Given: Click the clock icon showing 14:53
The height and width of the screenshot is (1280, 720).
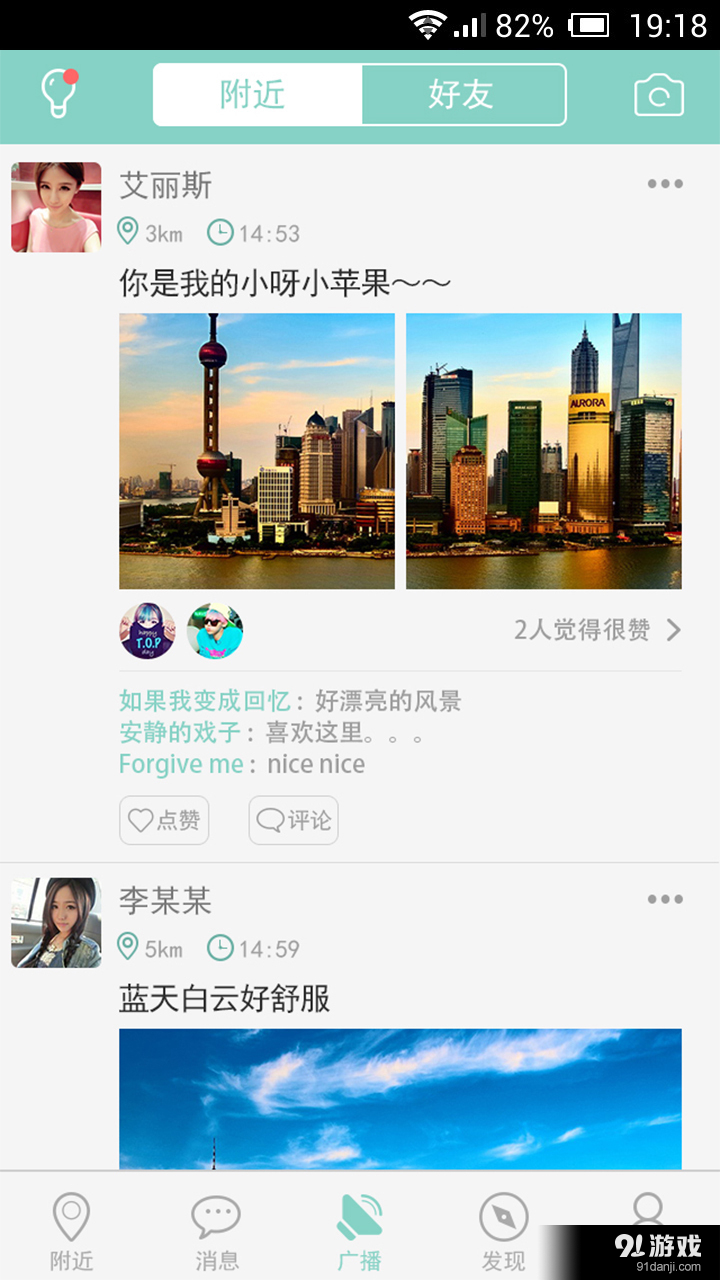Looking at the screenshot, I should (222, 232).
